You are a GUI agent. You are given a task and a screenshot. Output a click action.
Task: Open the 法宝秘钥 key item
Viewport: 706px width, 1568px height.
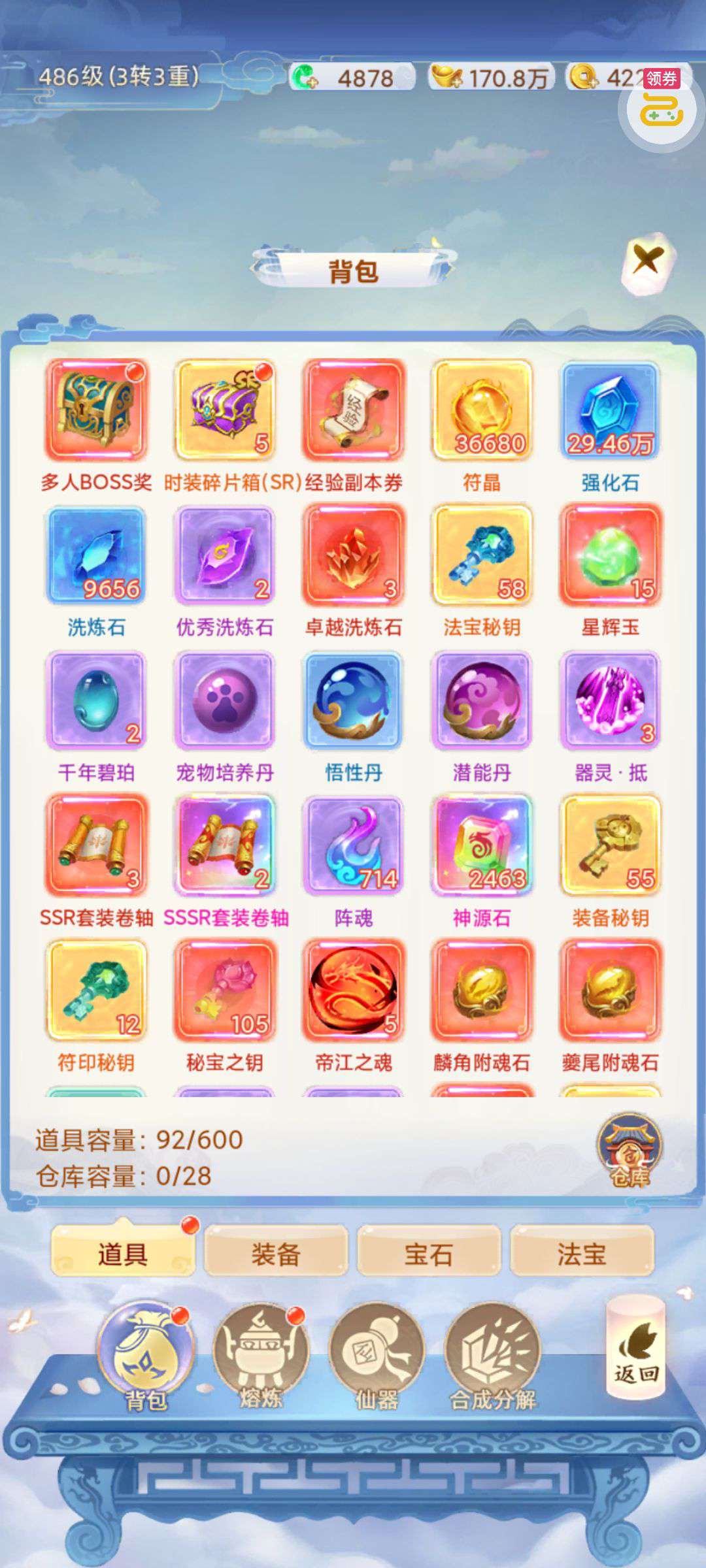(x=482, y=555)
